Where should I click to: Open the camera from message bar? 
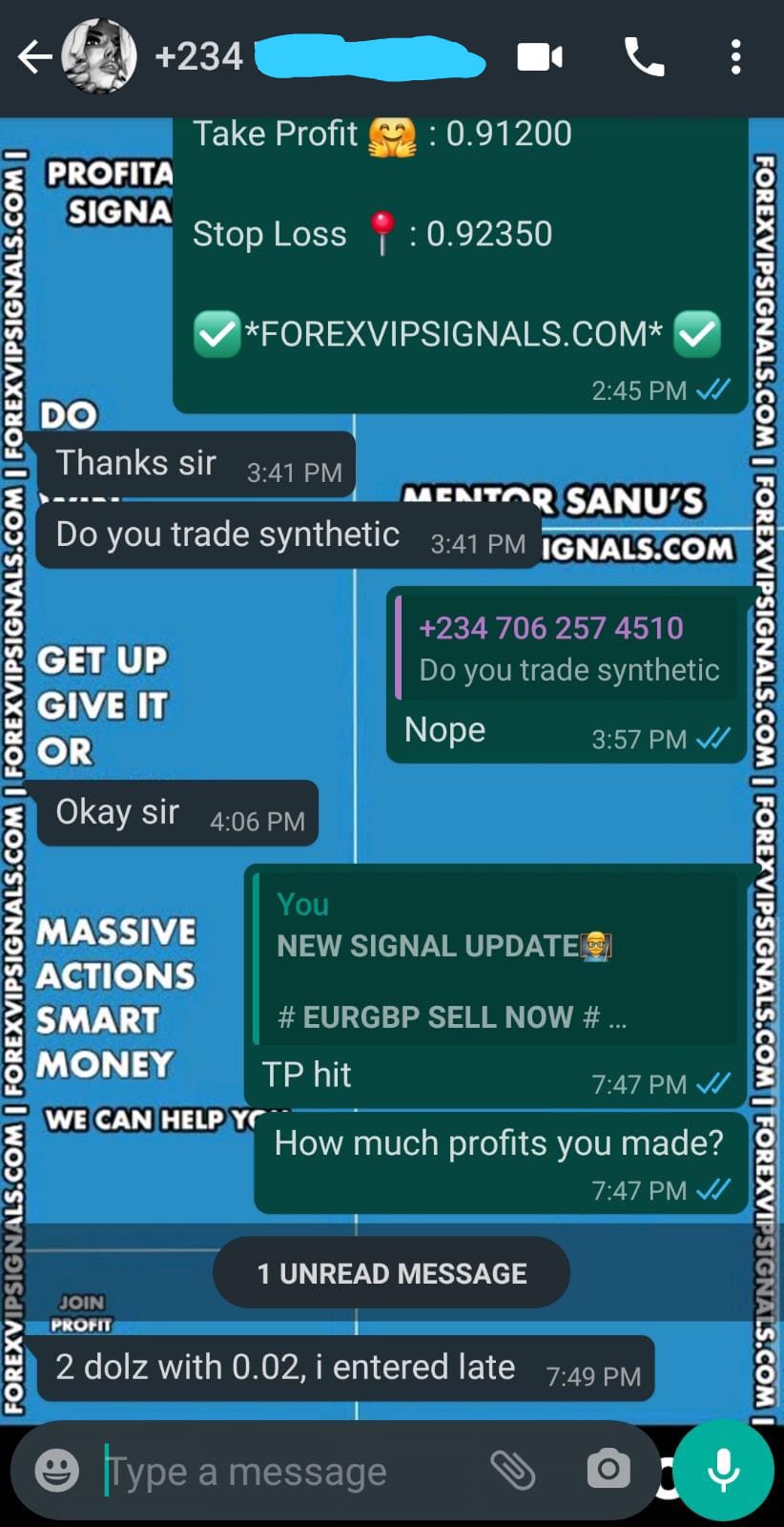coord(609,1470)
